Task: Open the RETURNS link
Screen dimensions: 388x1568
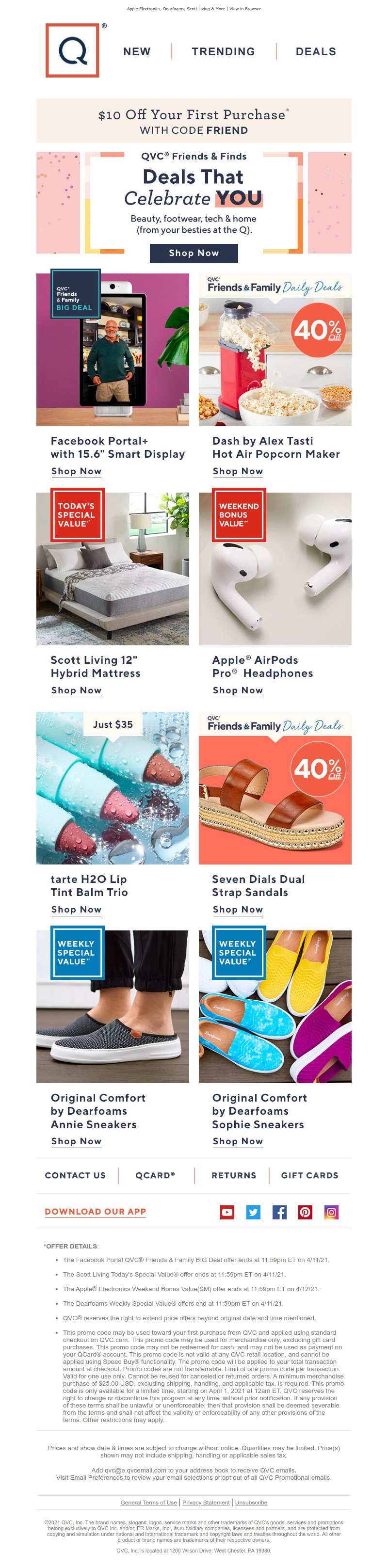Action: [233, 1175]
